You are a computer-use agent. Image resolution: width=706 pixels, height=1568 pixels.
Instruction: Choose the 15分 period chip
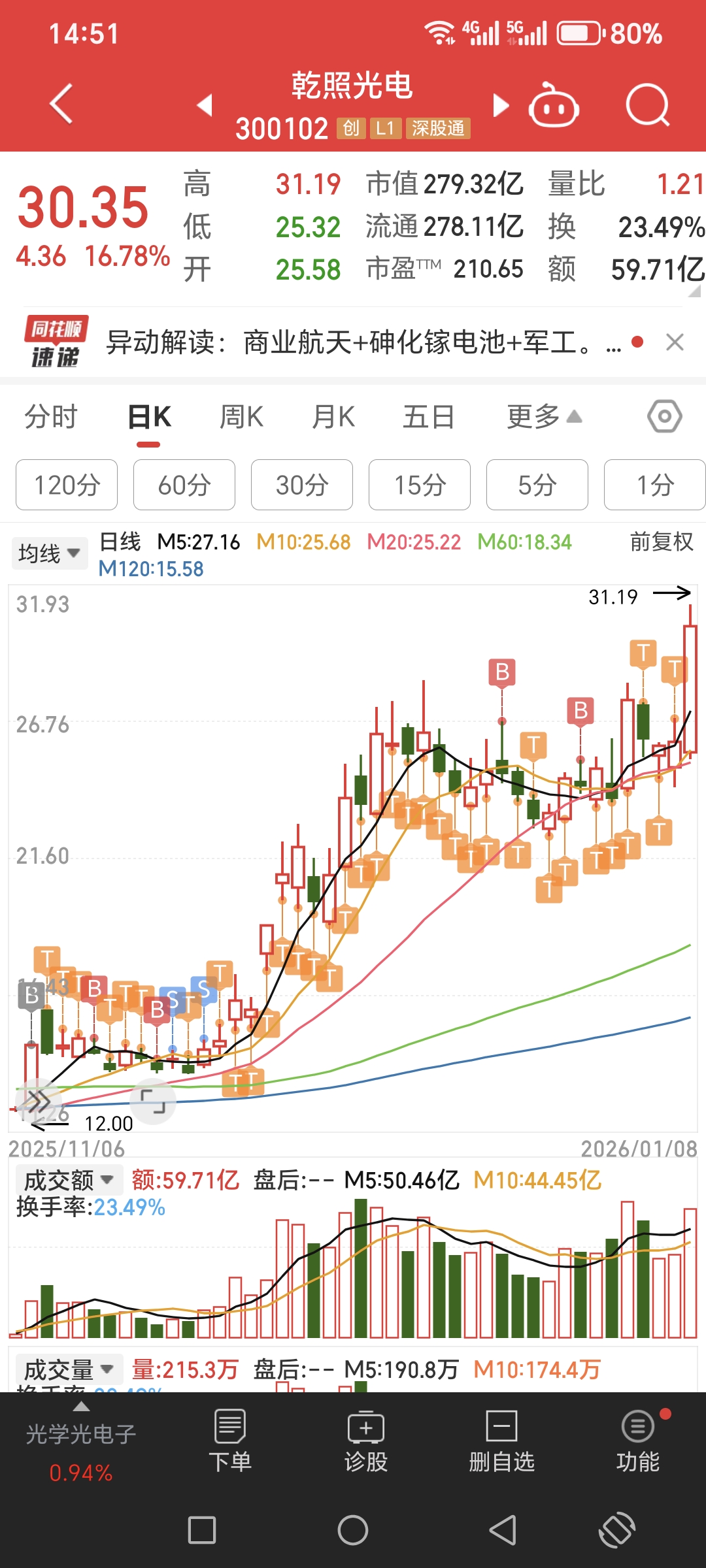click(x=420, y=485)
